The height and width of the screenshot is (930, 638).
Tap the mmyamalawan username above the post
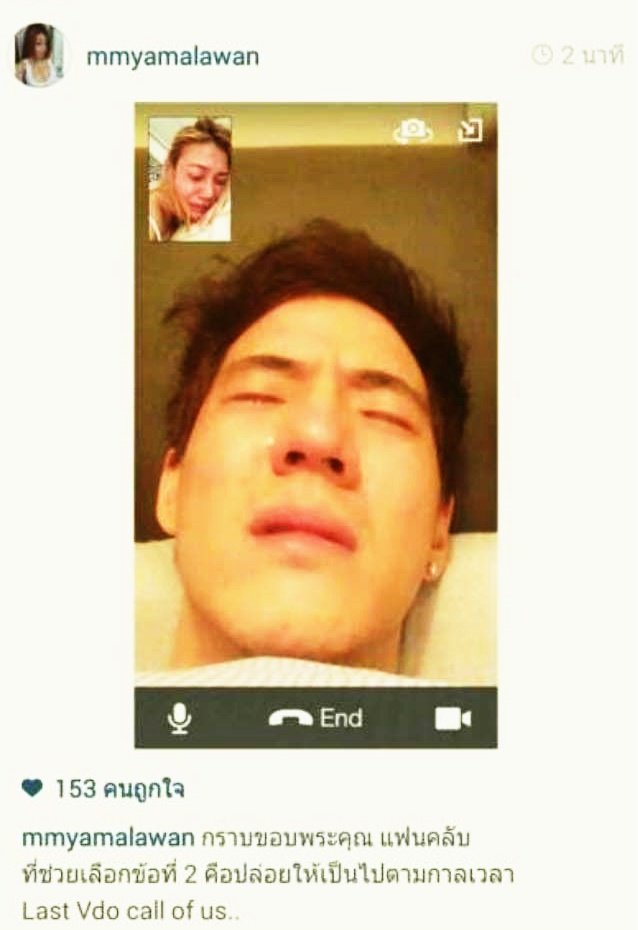[x=172, y=57]
